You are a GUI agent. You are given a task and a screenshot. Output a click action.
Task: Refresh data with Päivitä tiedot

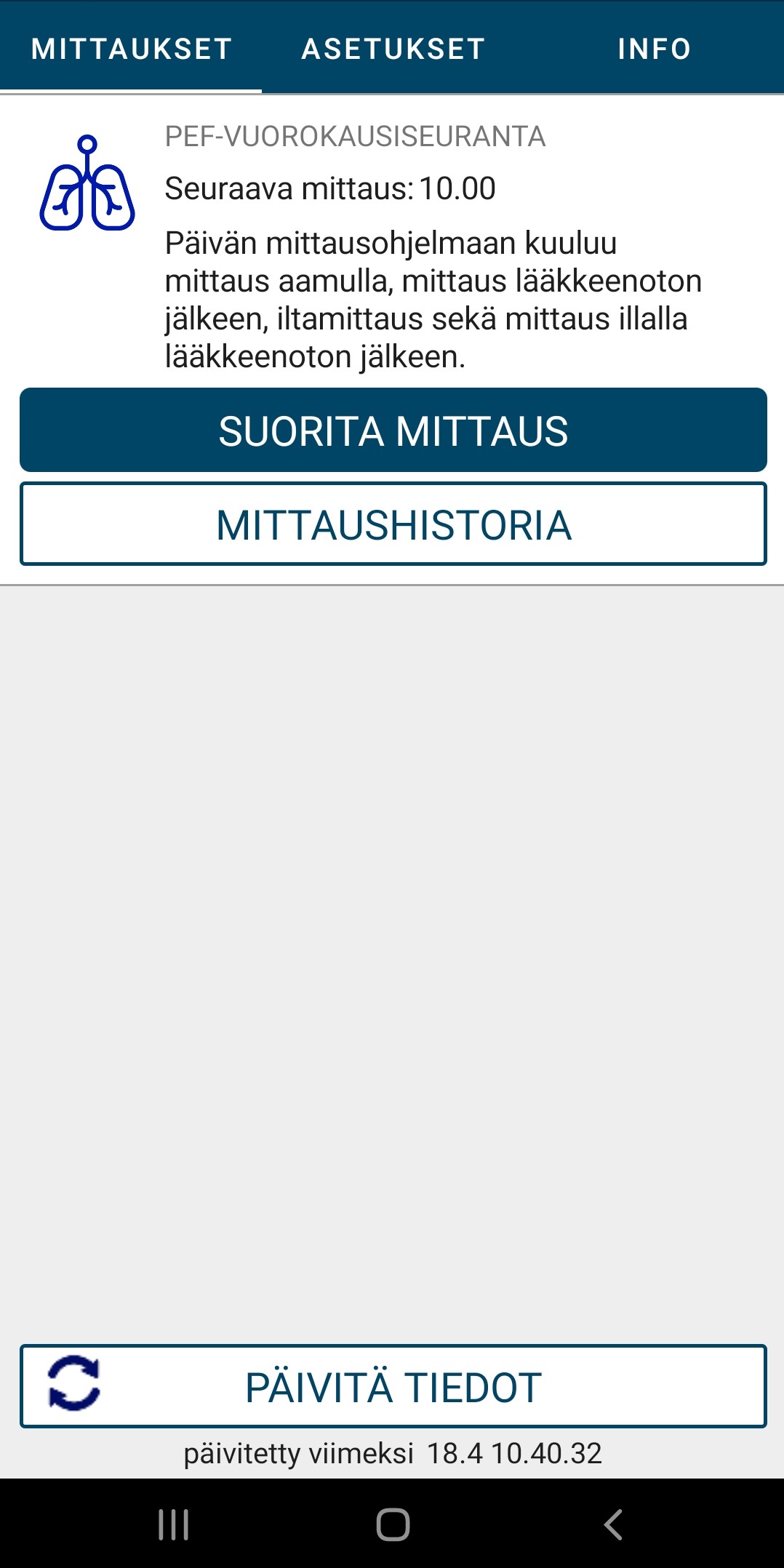point(393,1386)
